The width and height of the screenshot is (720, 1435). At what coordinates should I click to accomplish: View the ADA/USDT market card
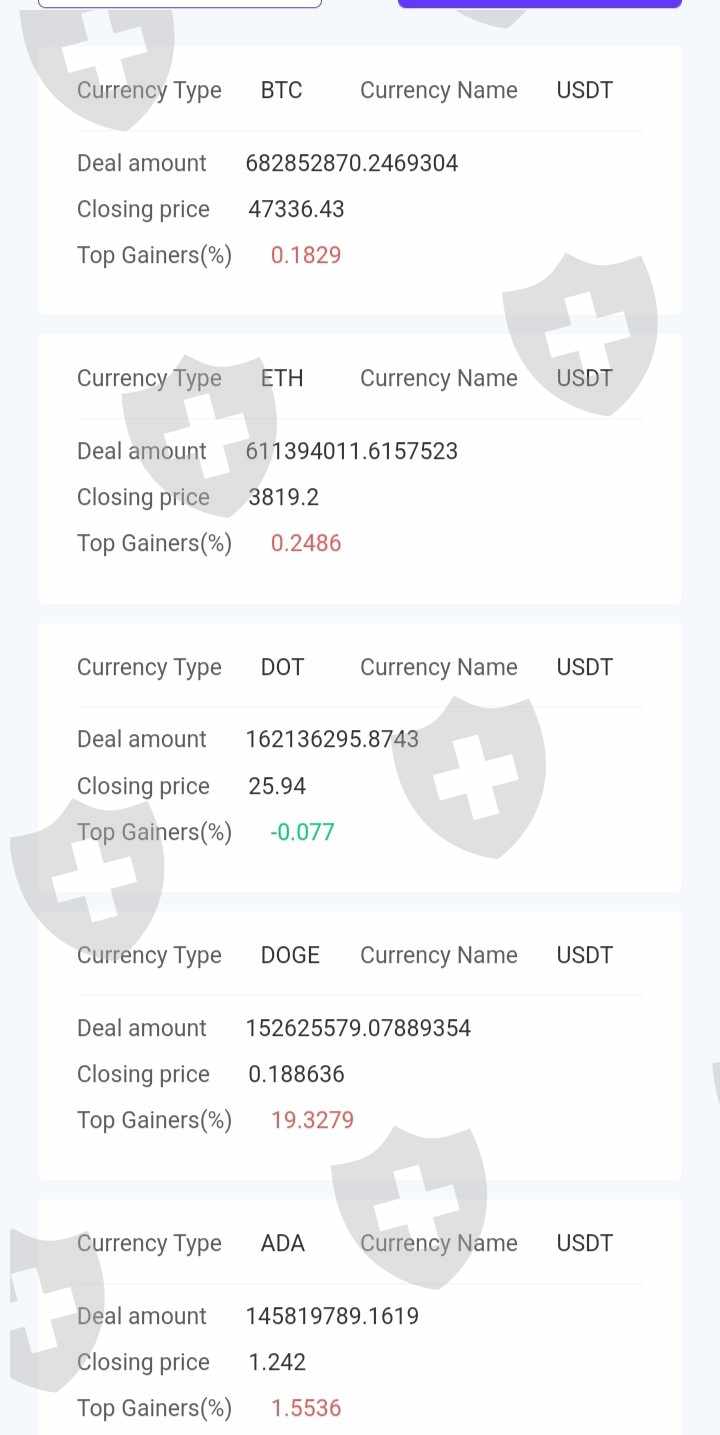pyautogui.click(x=360, y=1317)
